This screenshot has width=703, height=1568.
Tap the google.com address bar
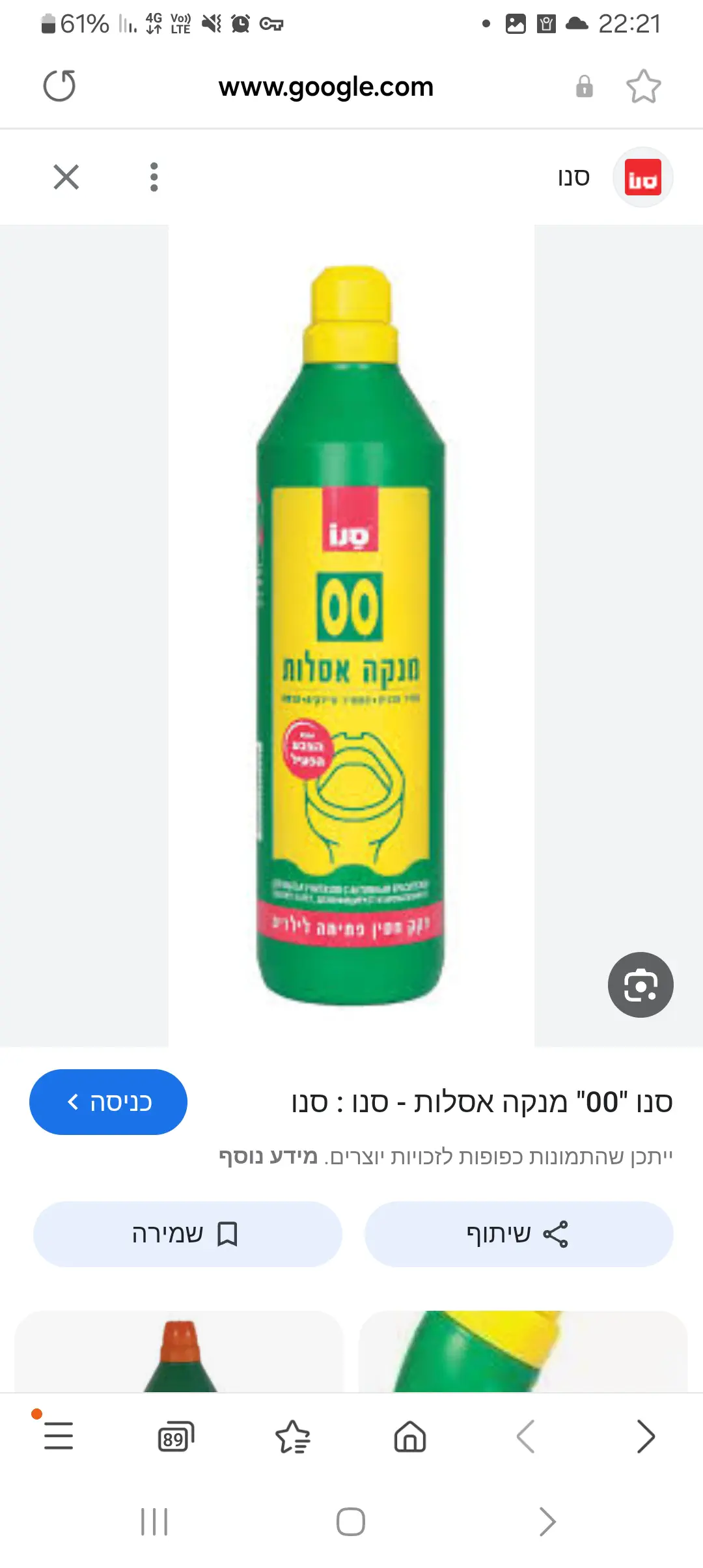[325, 87]
